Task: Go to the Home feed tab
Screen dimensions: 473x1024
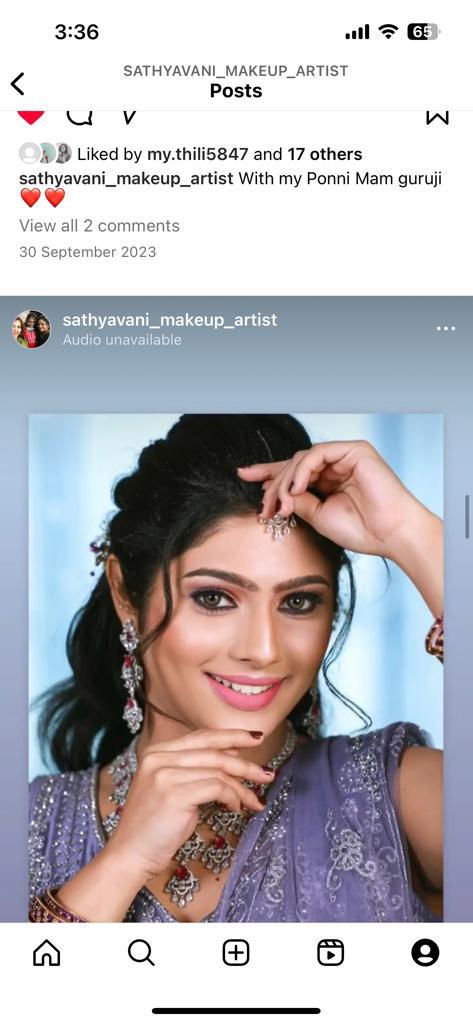Action: 46,953
